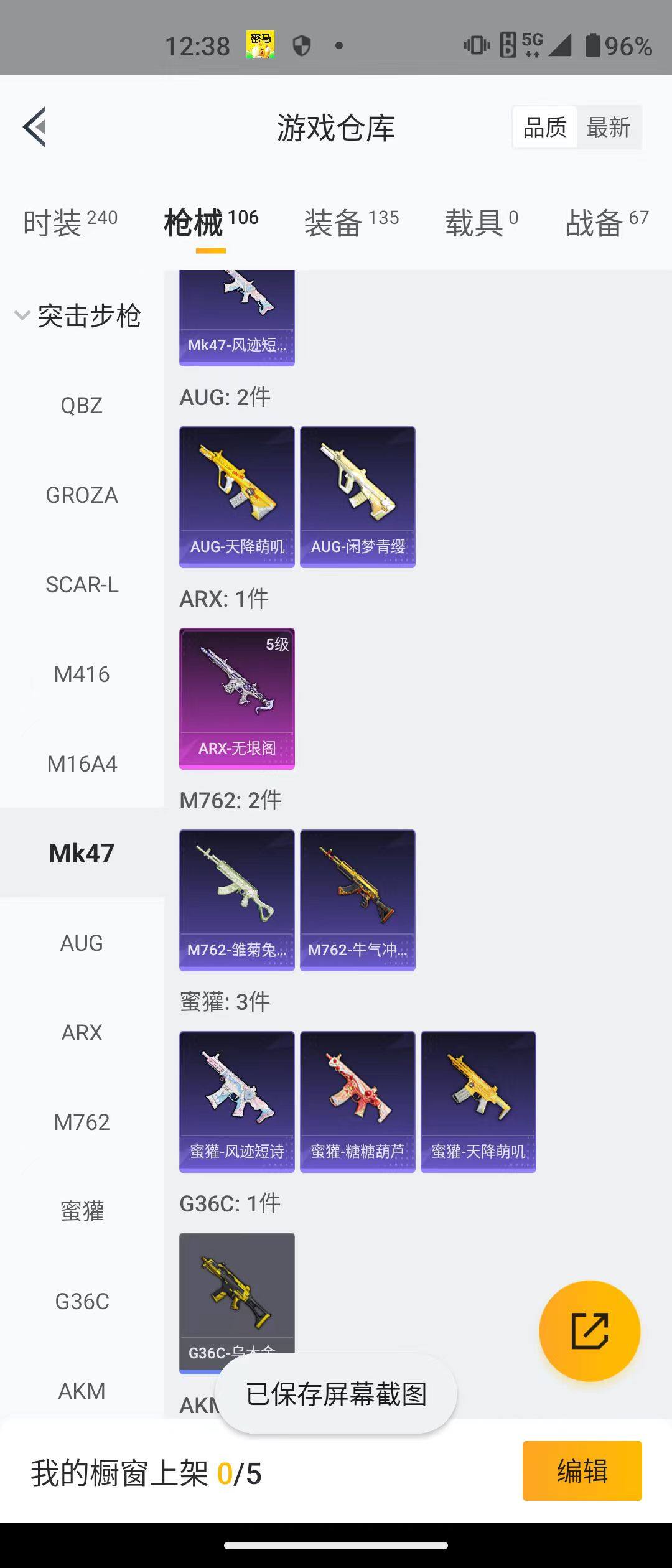The image size is (672, 1568).
Task: Open the AUG-天降萌叽 skin
Action: [x=237, y=497]
